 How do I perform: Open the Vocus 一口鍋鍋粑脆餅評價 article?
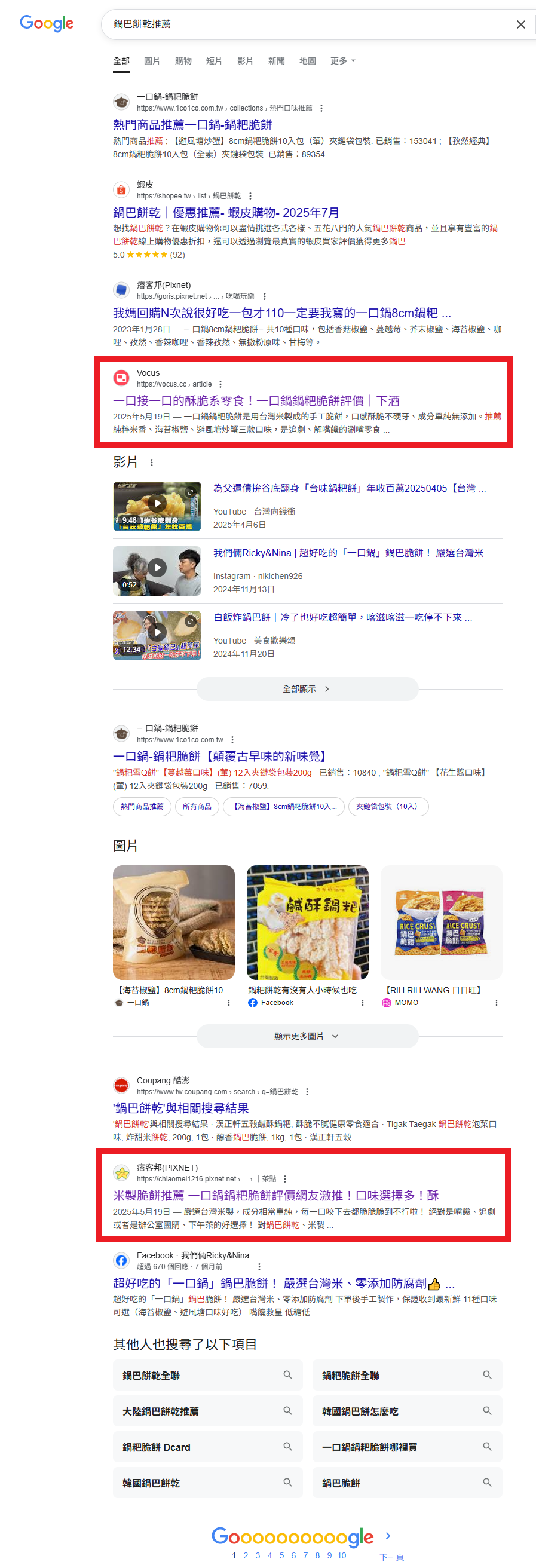click(x=256, y=400)
